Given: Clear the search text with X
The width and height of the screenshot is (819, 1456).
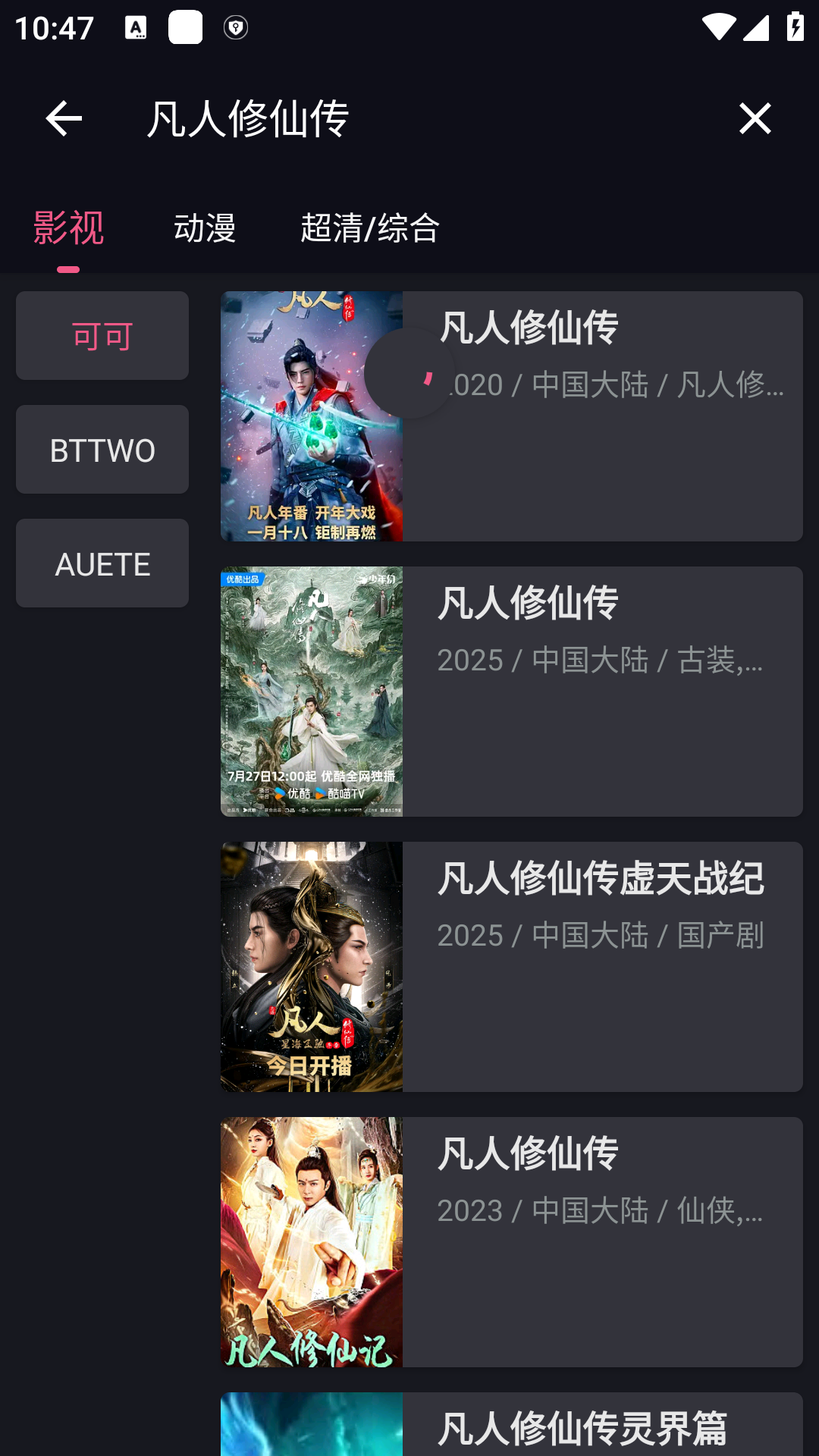Looking at the screenshot, I should [x=755, y=118].
